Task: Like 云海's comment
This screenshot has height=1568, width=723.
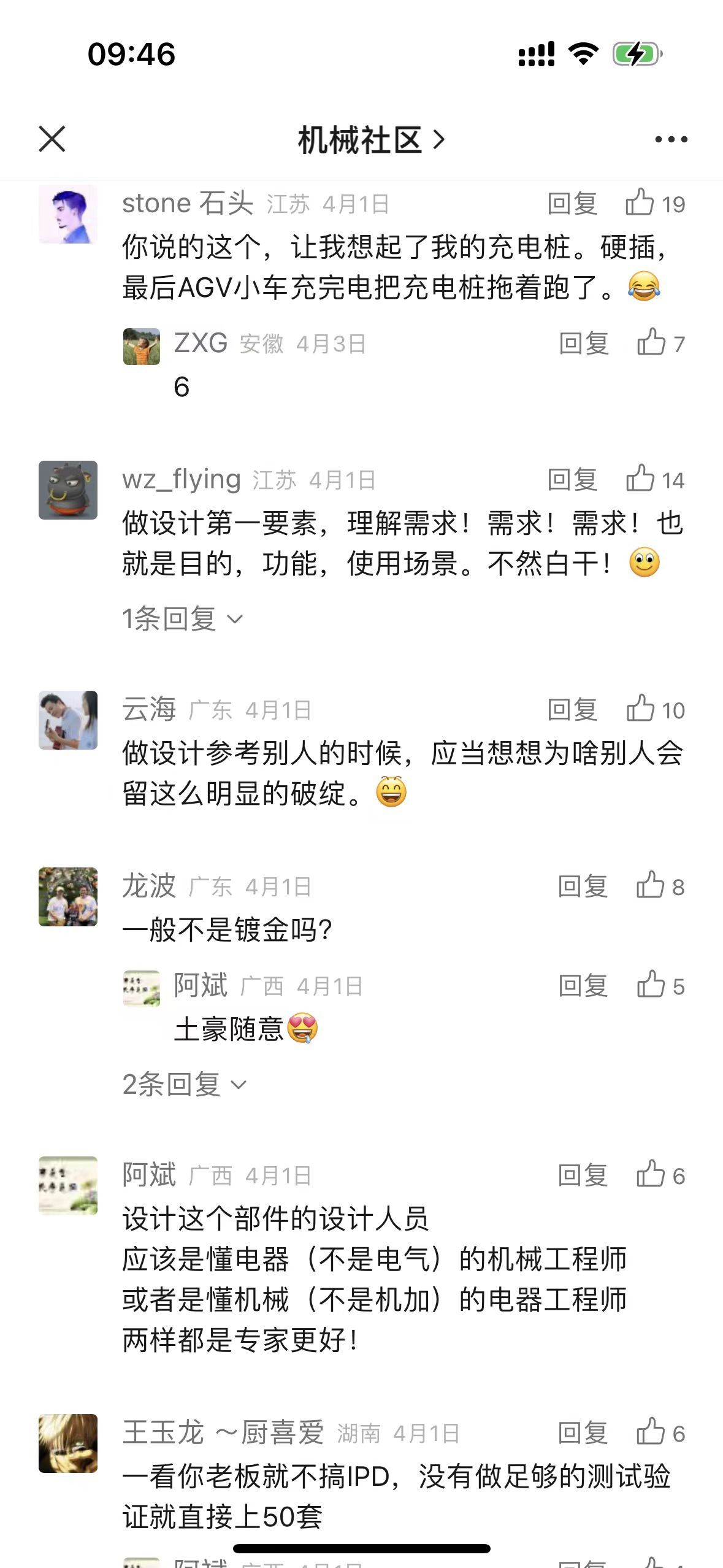Action: (x=641, y=709)
